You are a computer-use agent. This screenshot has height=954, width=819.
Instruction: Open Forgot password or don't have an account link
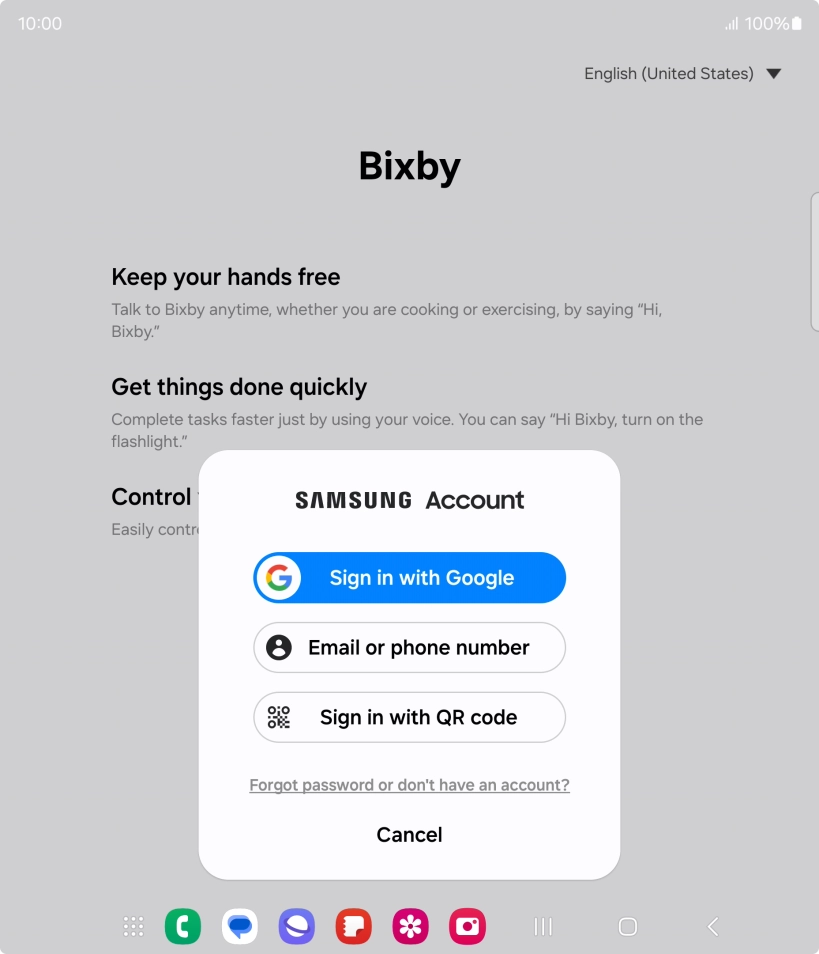pos(409,785)
